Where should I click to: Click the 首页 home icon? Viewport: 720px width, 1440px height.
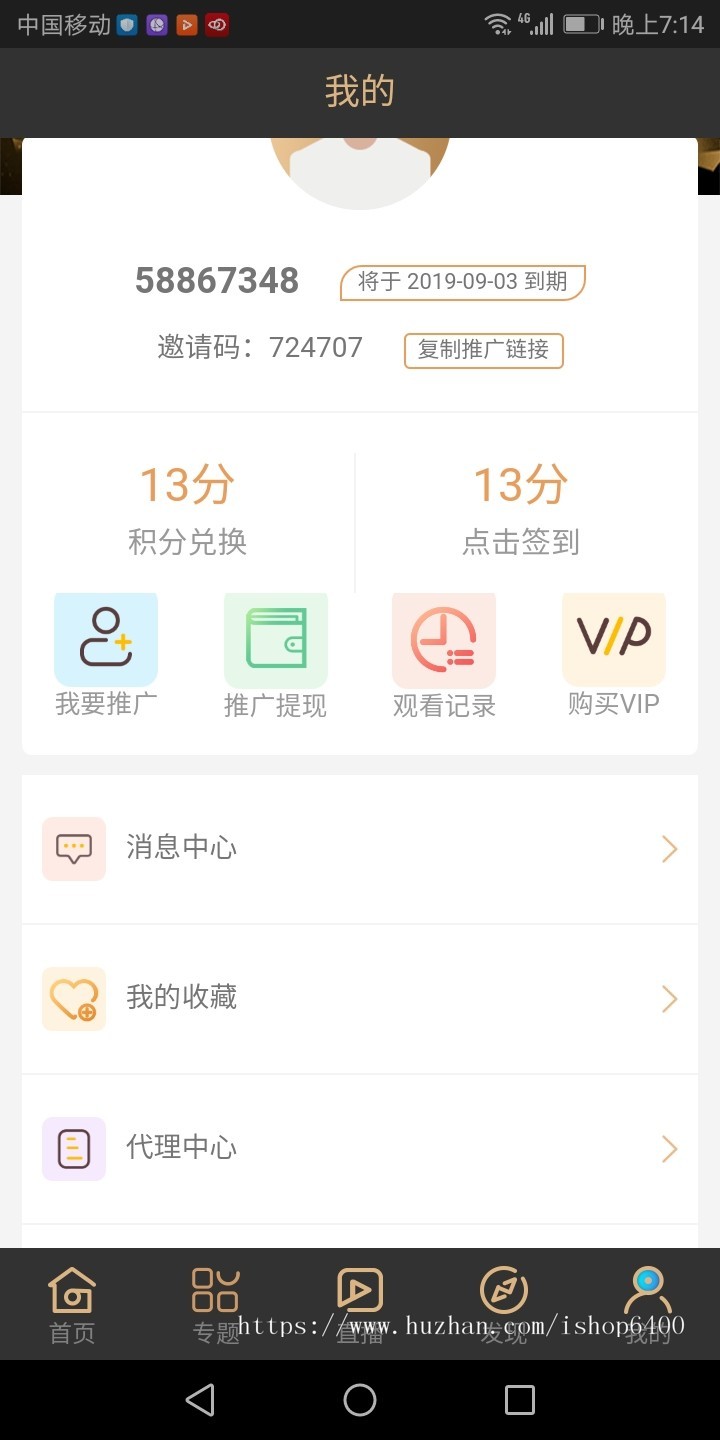[71, 1290]
